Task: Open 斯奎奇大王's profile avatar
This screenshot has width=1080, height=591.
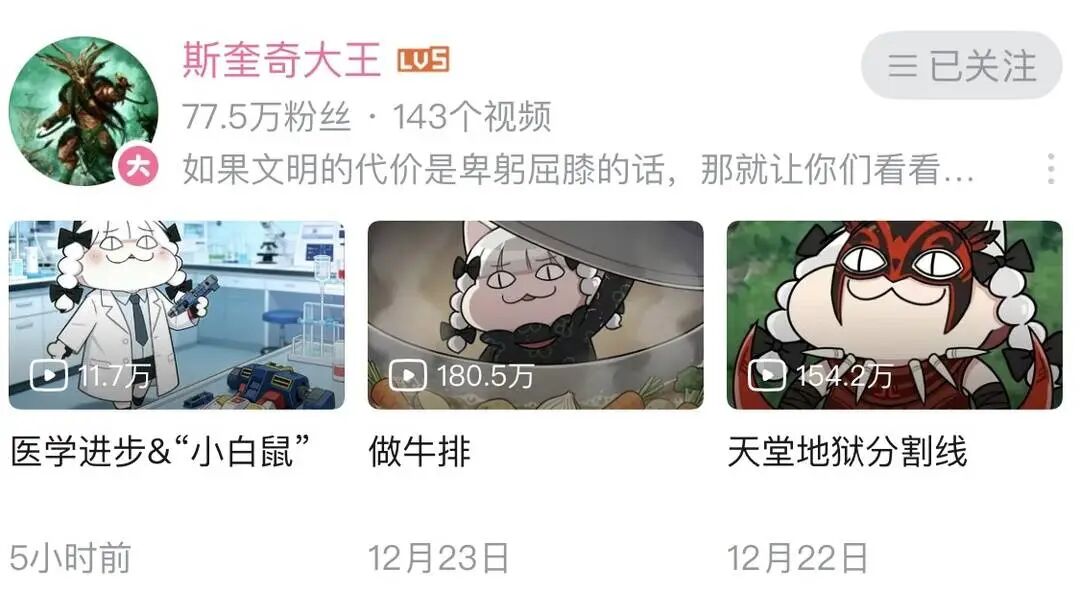Action: pyautogui.click(x=84, y=111)
